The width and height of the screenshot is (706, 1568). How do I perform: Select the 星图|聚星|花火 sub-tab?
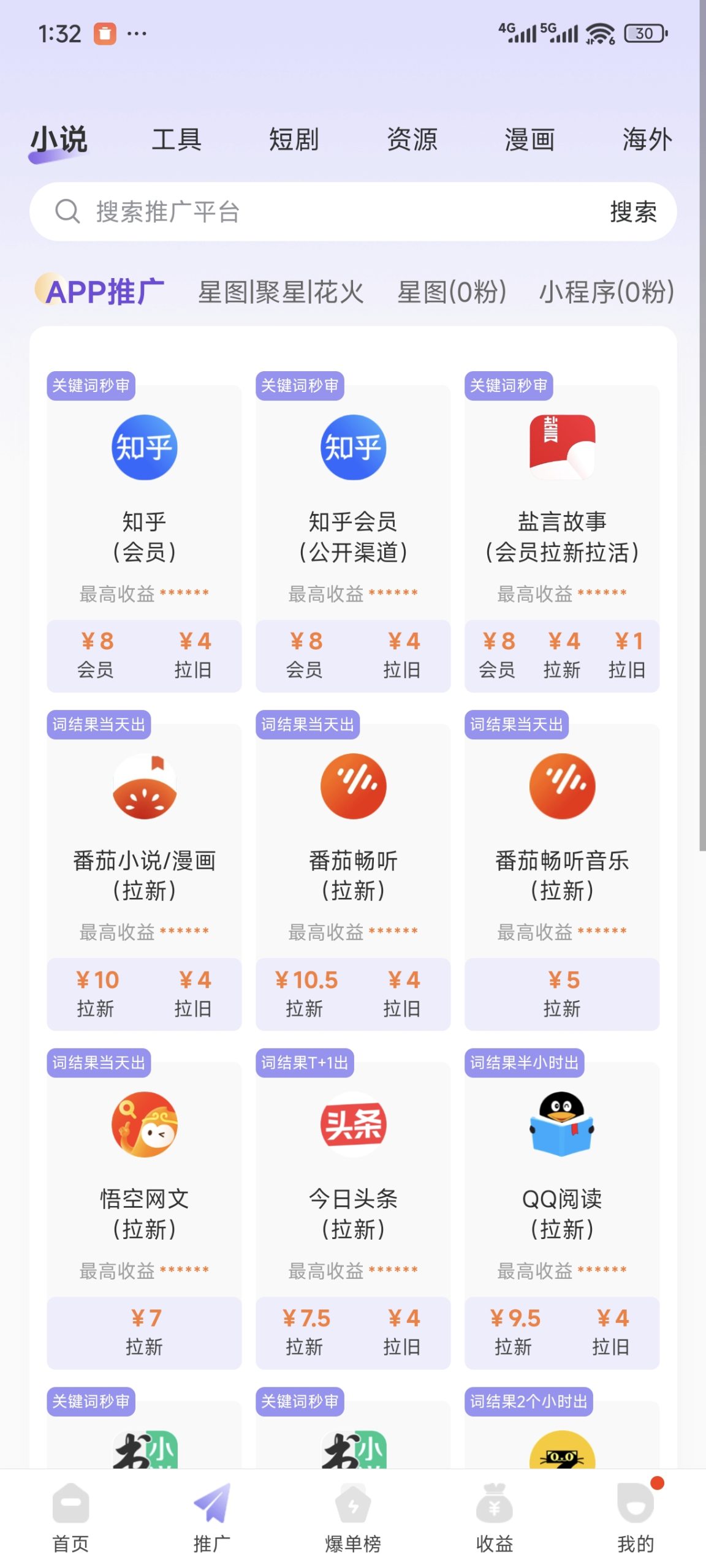281,292
